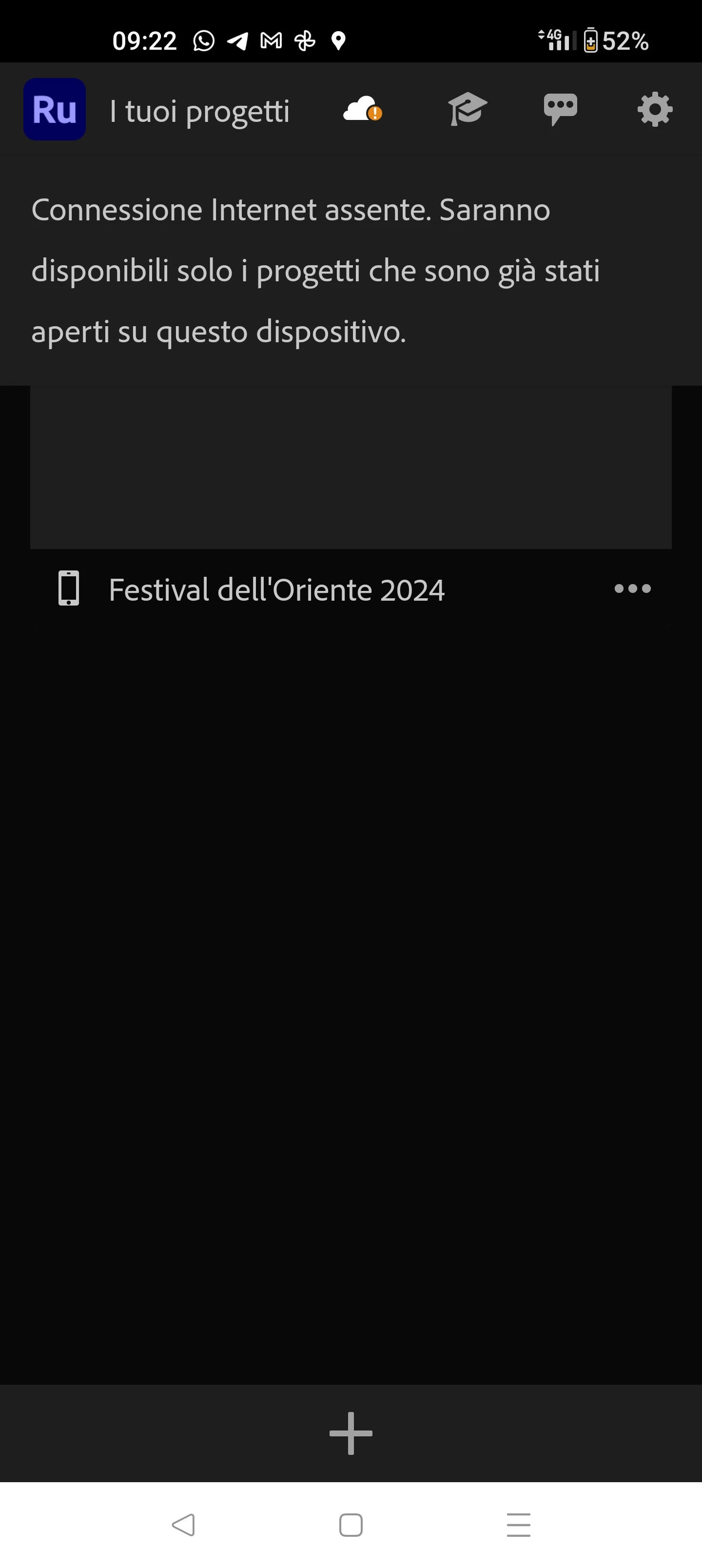Image resolution: width=702 pixels, height=1568 pixels.
Task: Open the settings gear
Action: click(x=655, y=110)
